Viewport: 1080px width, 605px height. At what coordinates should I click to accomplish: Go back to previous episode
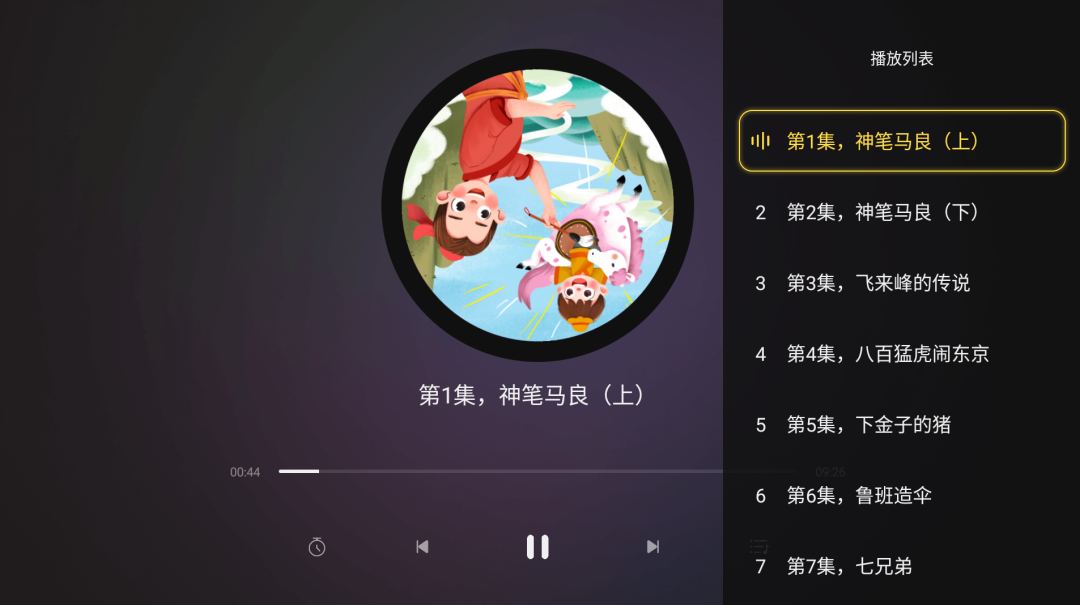point(422,547)
